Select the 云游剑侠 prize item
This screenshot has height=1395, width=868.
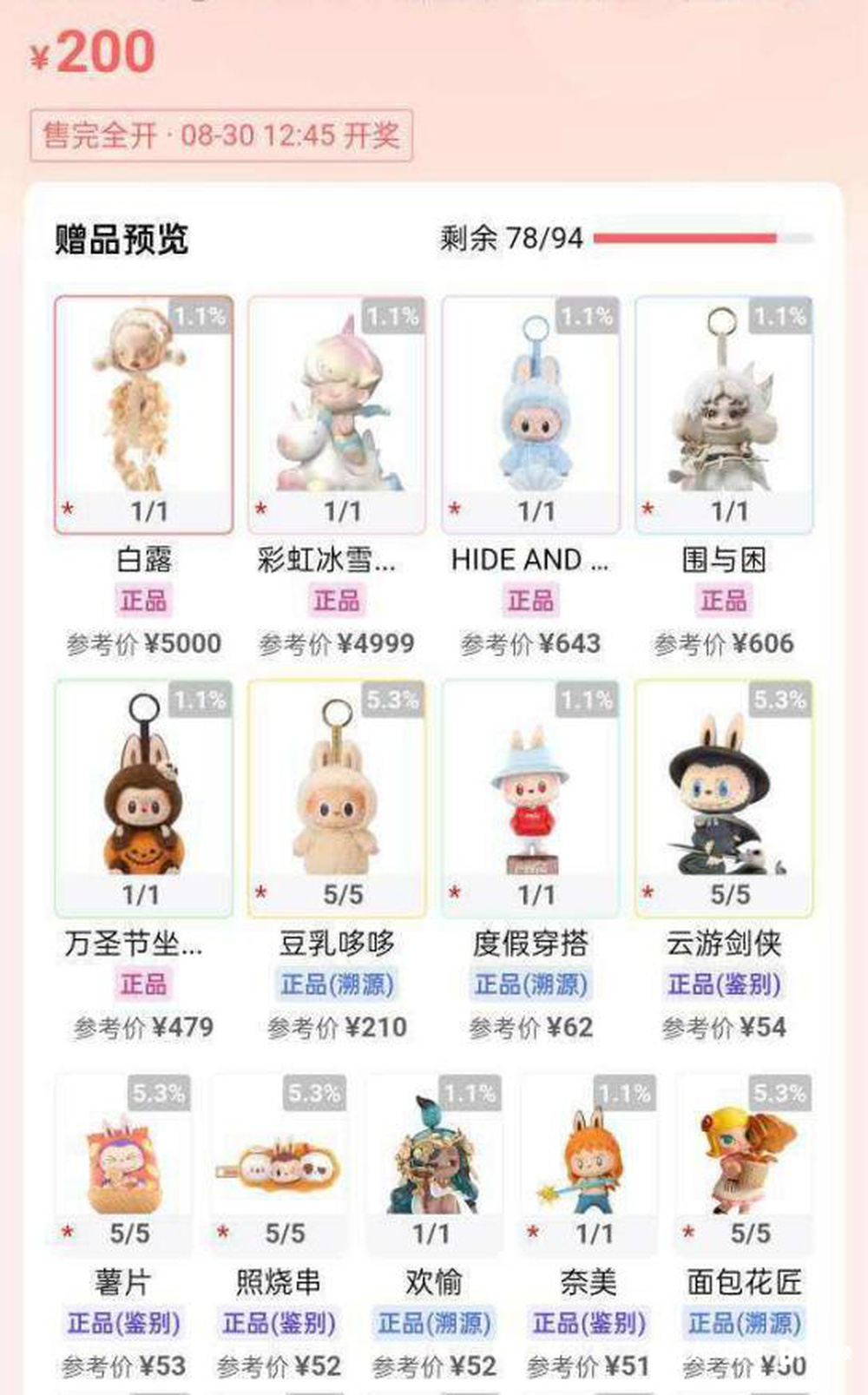point(724,797)
